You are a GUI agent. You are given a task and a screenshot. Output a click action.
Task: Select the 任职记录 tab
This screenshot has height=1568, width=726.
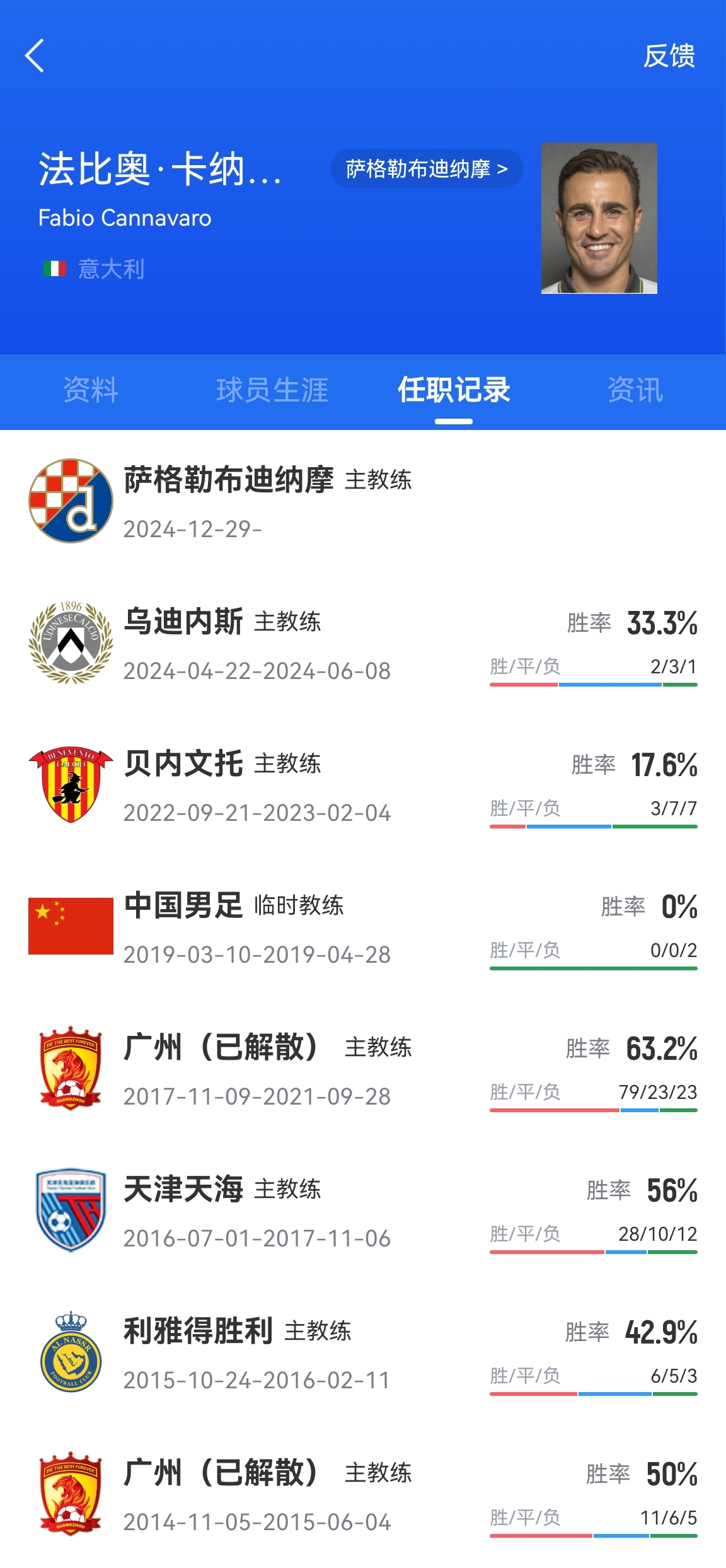pos(454,390)
